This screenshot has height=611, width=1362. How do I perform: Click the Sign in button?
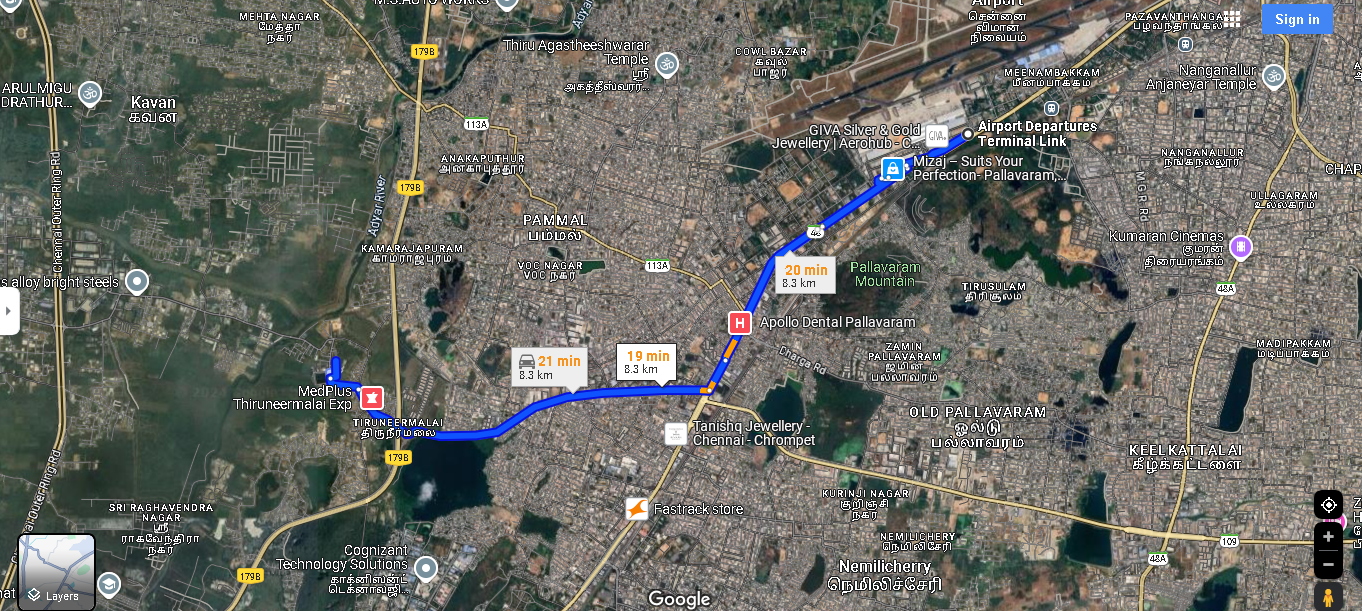(x=1296, y=19)
